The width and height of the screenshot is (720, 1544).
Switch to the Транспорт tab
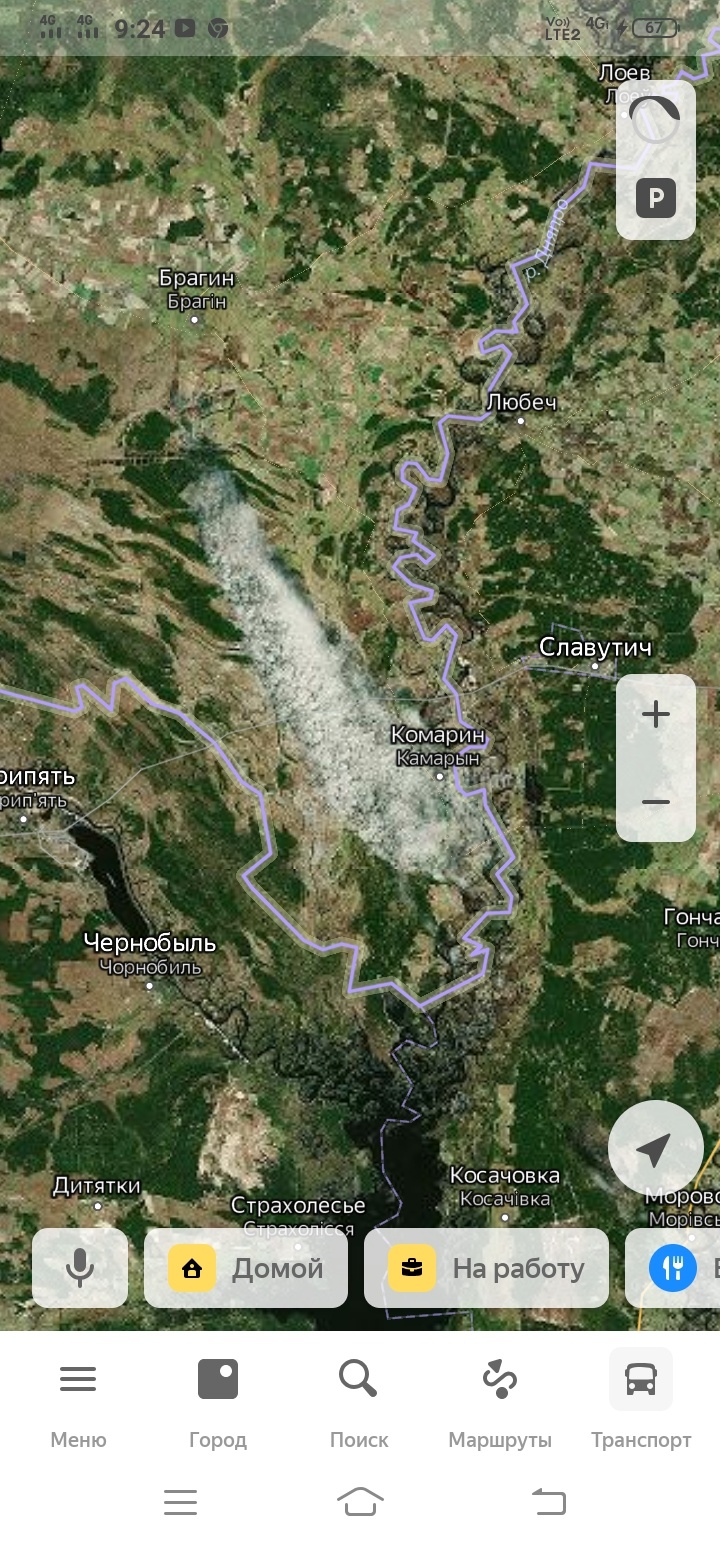tap(641, 1400)
